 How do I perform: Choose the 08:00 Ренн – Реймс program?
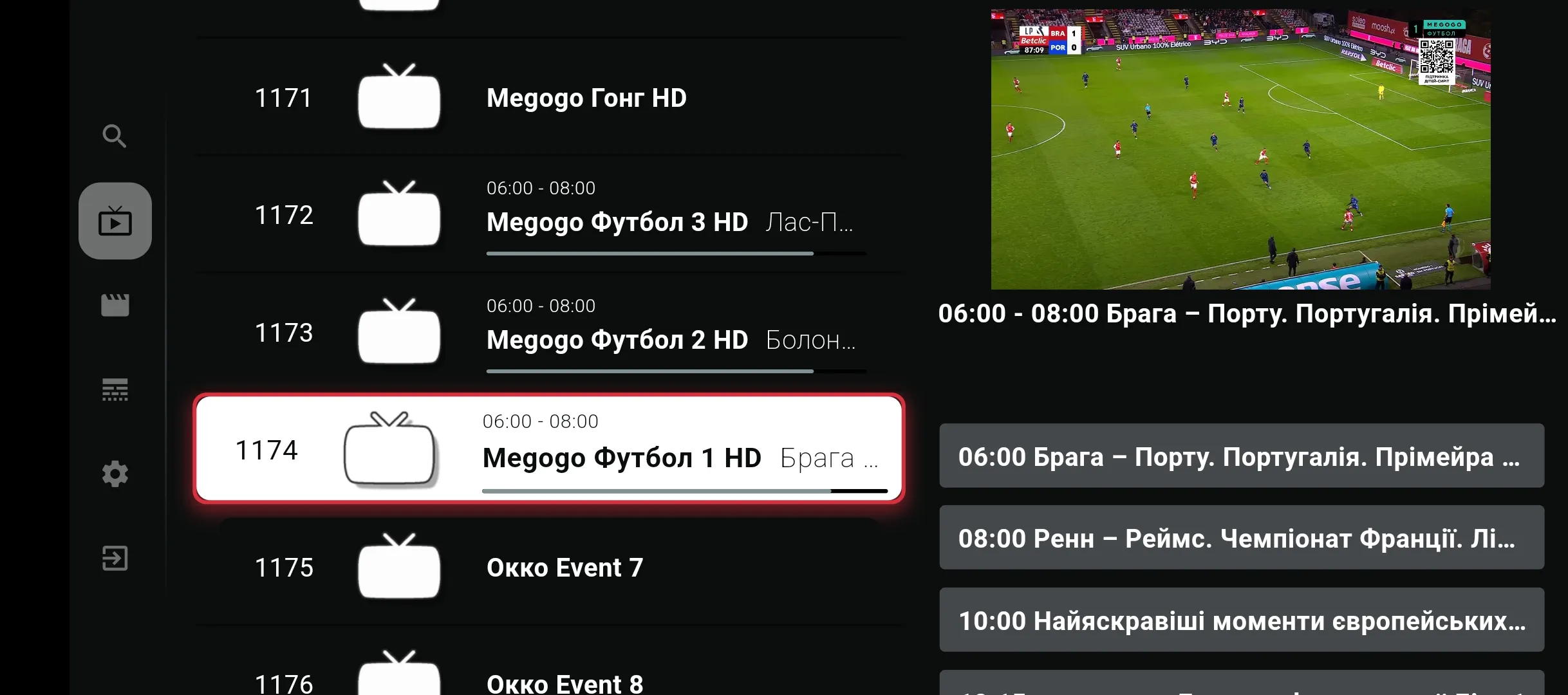(x=1241, y=538)
